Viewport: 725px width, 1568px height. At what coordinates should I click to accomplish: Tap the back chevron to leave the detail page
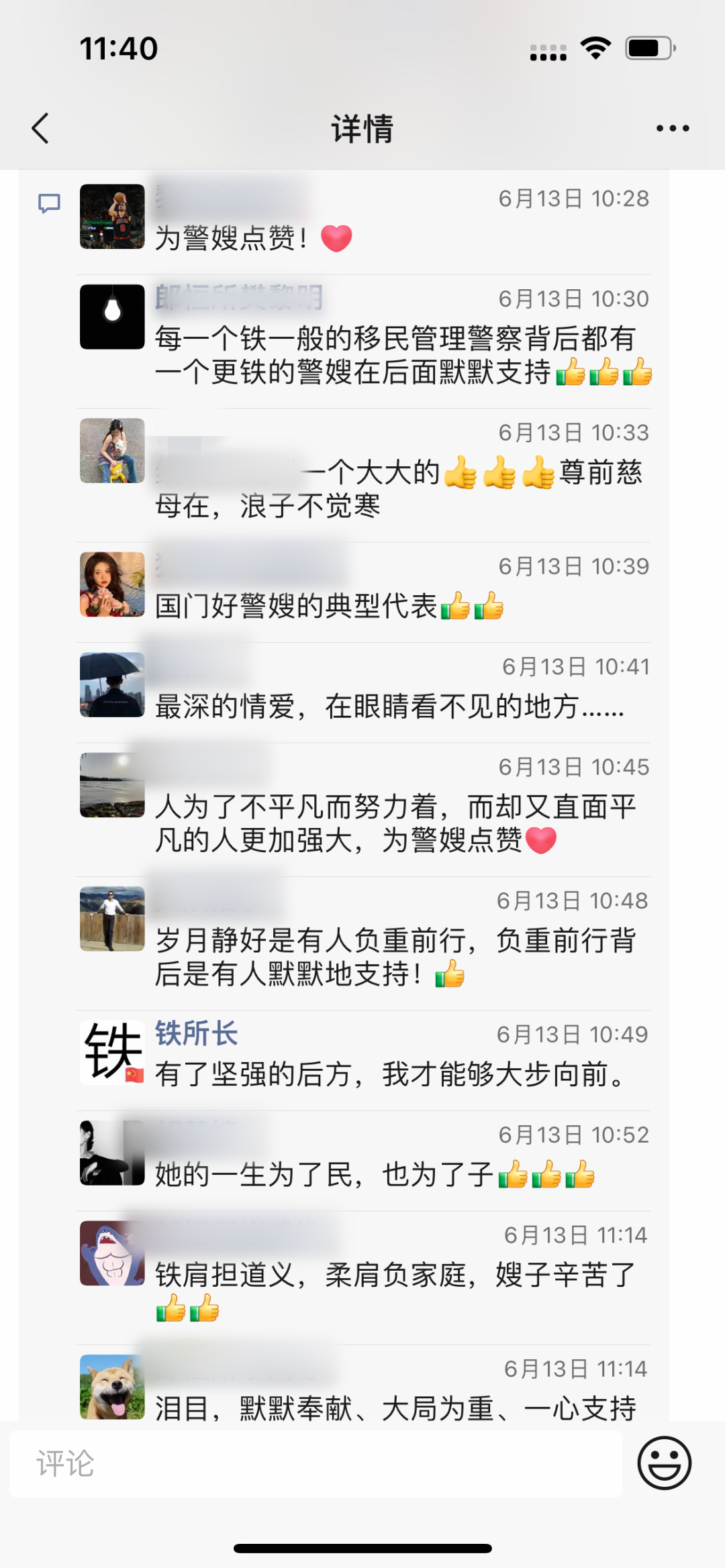(x=40, y=127)
